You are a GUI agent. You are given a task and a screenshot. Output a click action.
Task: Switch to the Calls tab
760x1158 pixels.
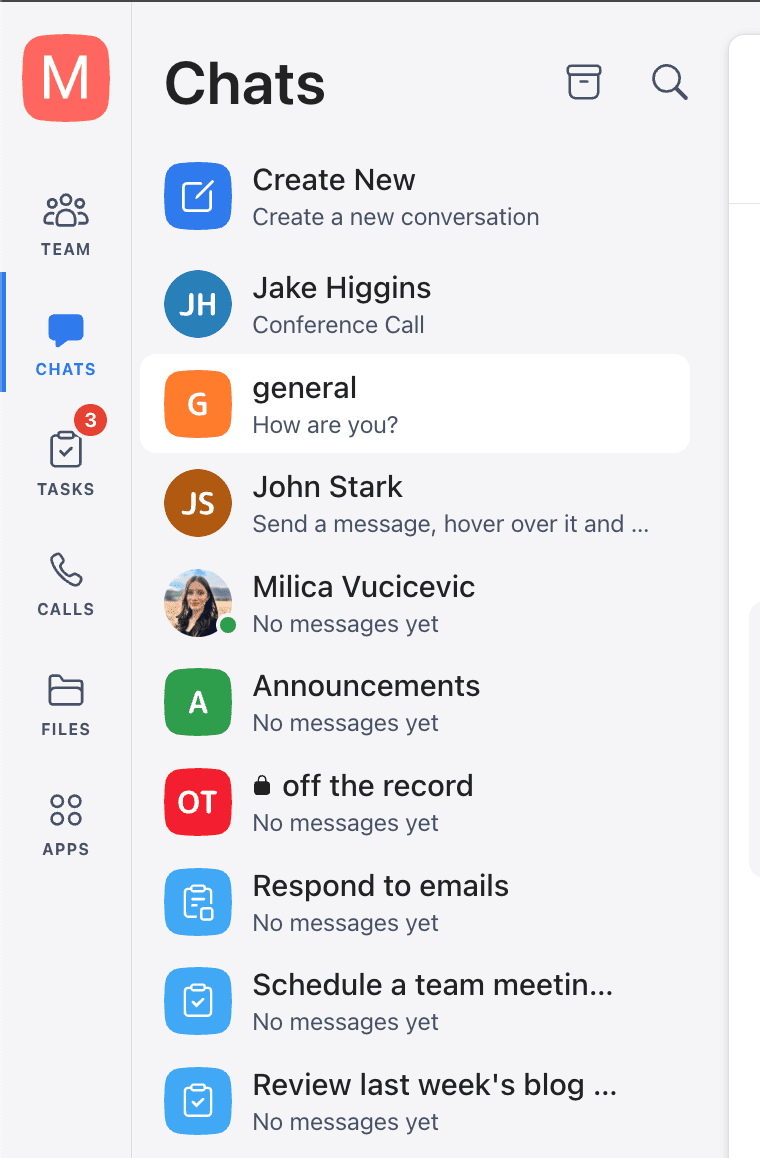66,584
